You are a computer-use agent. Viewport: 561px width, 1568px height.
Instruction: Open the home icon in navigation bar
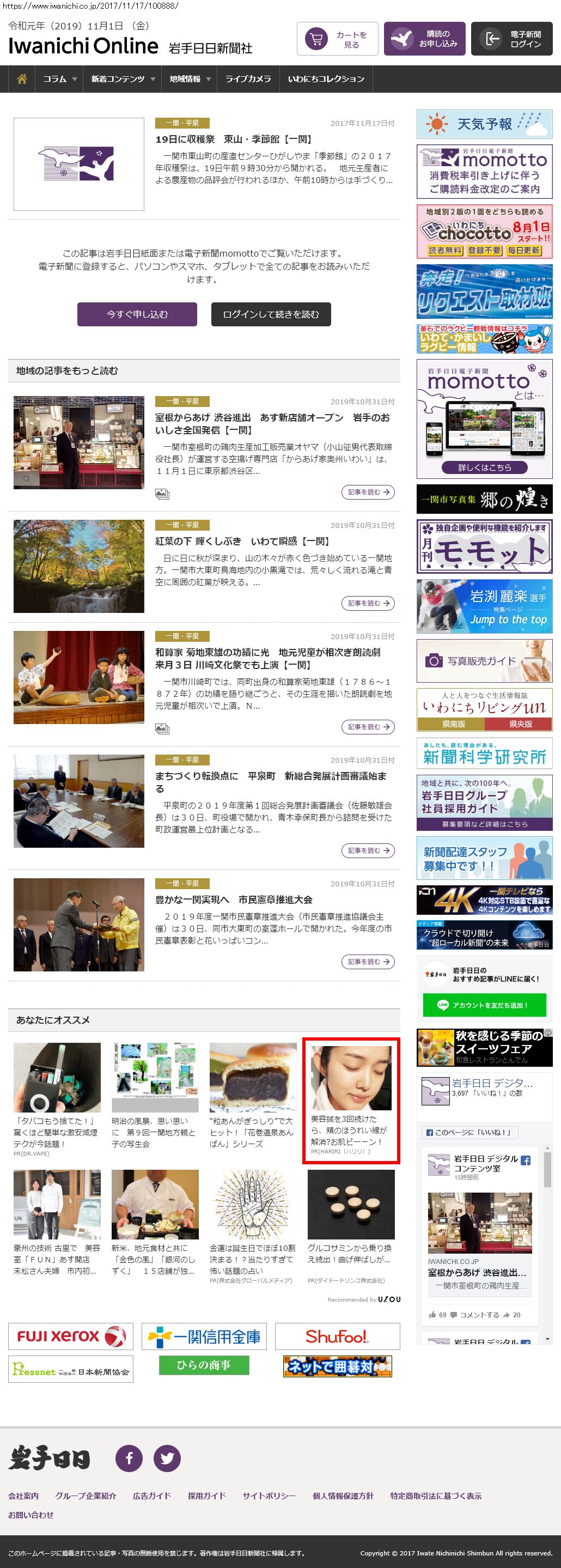[x=22, y=79]
